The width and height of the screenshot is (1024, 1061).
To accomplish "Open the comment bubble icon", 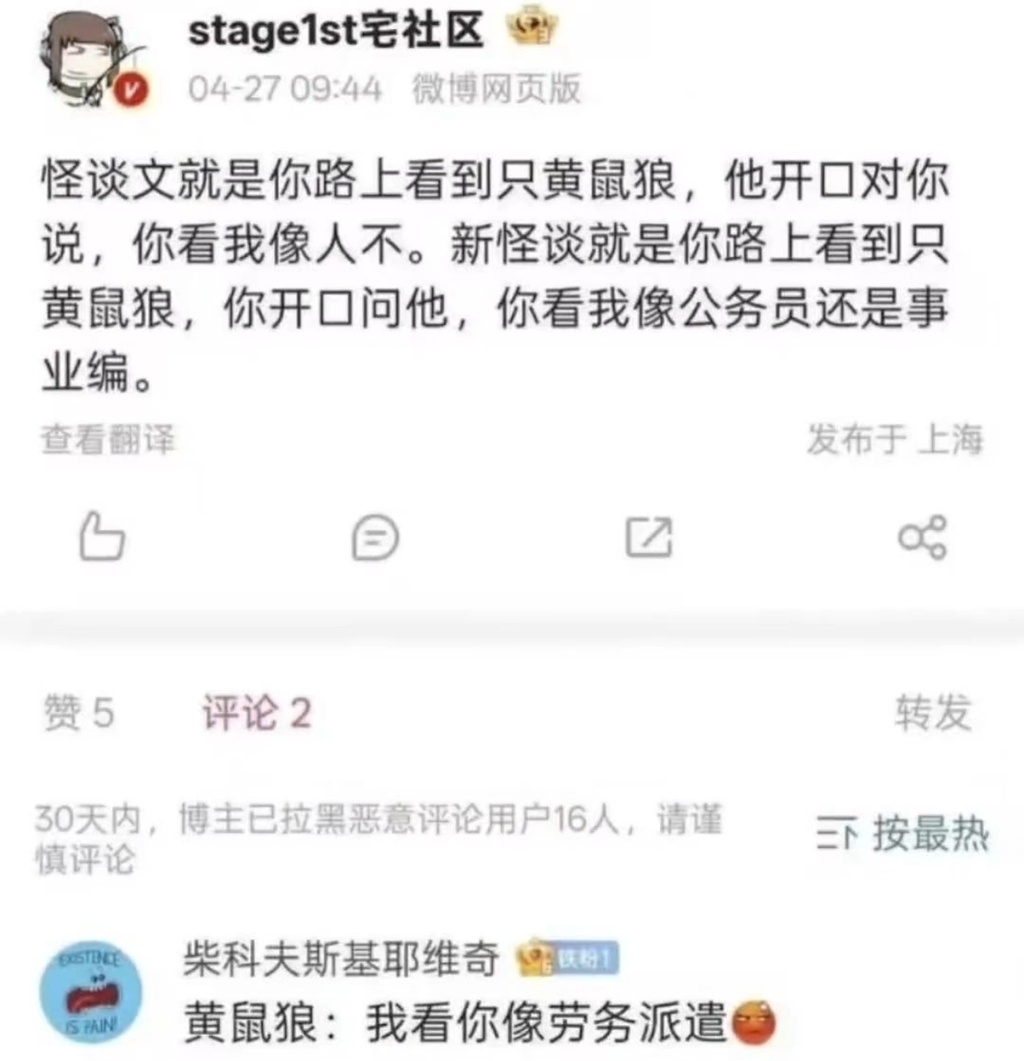I will click(376, 538).
